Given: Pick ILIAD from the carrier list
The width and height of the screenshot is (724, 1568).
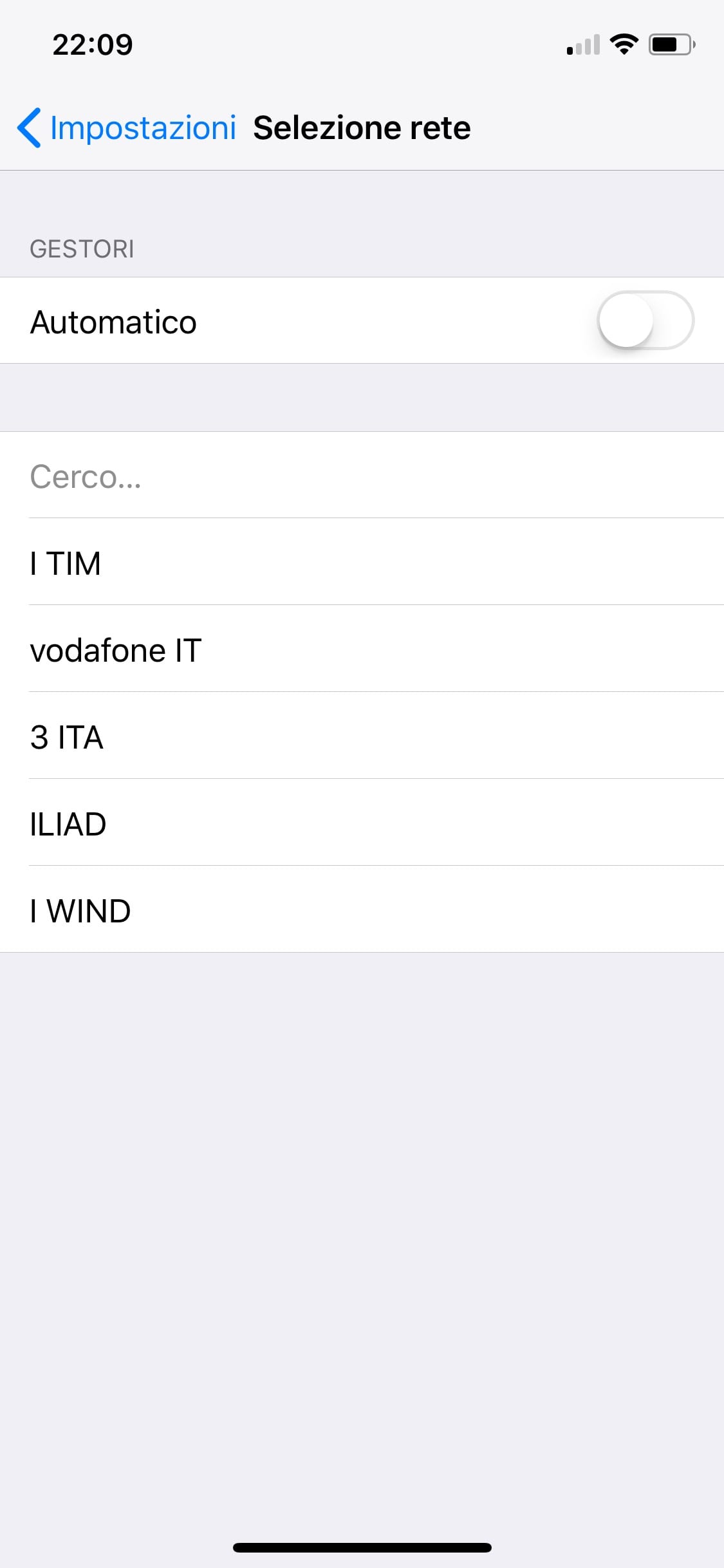Looking at the screenshot, I should pos(362,823).
